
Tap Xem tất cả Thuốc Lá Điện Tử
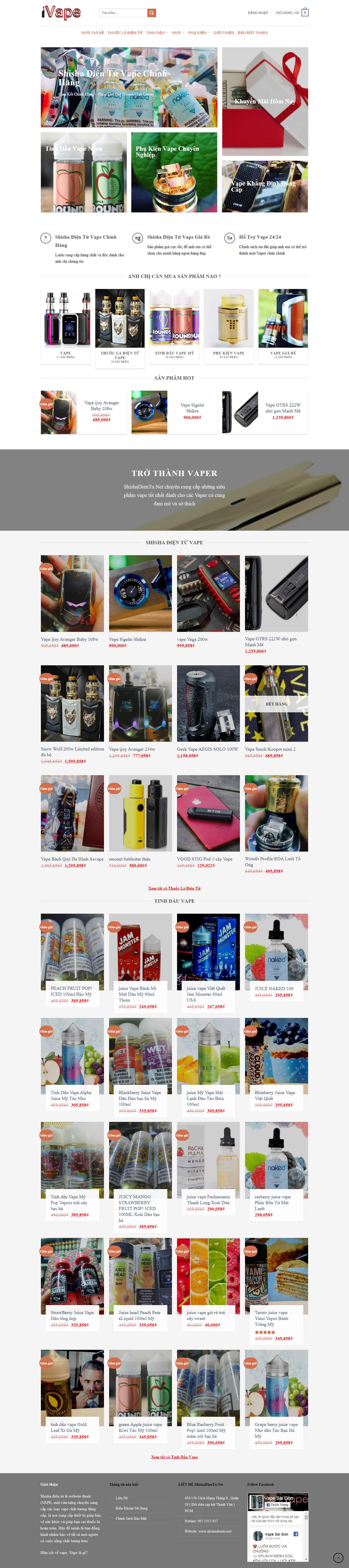pos(174,888)
